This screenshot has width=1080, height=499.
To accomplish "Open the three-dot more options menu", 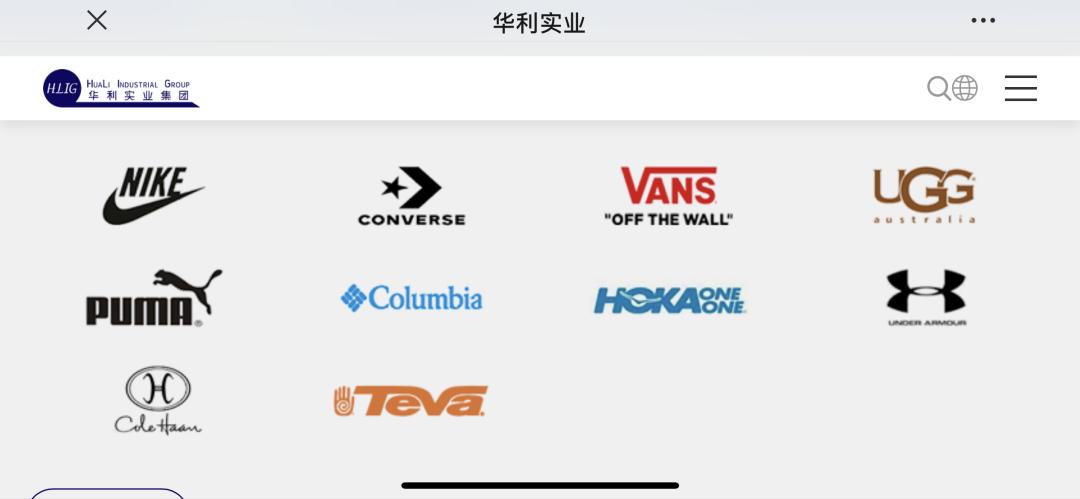I will tap(983, 21).
